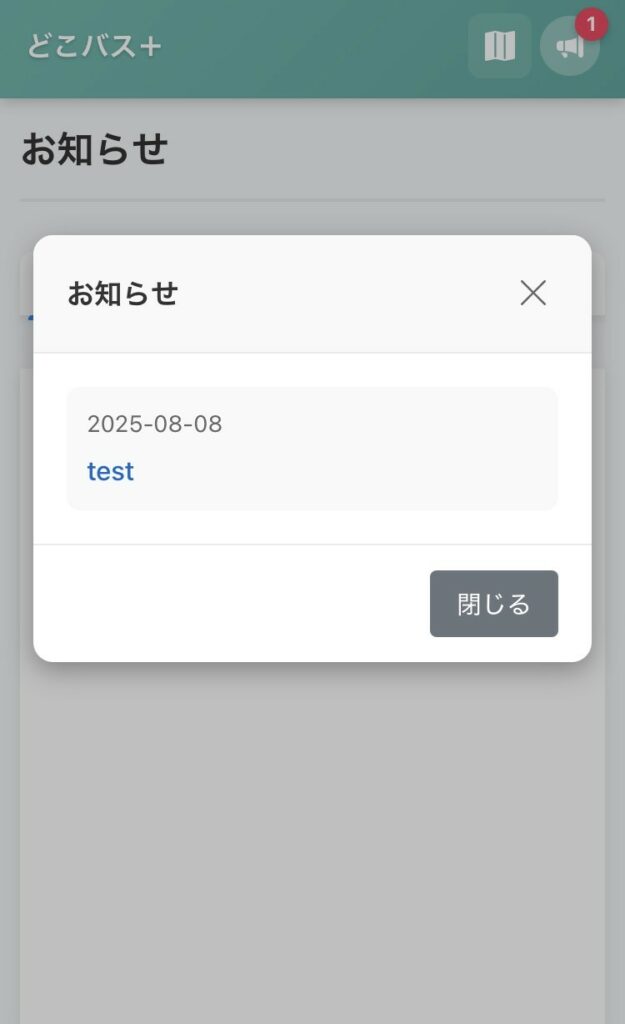Close the お知らせ dialog with X
625x1024 pixels.
(533, 293)
